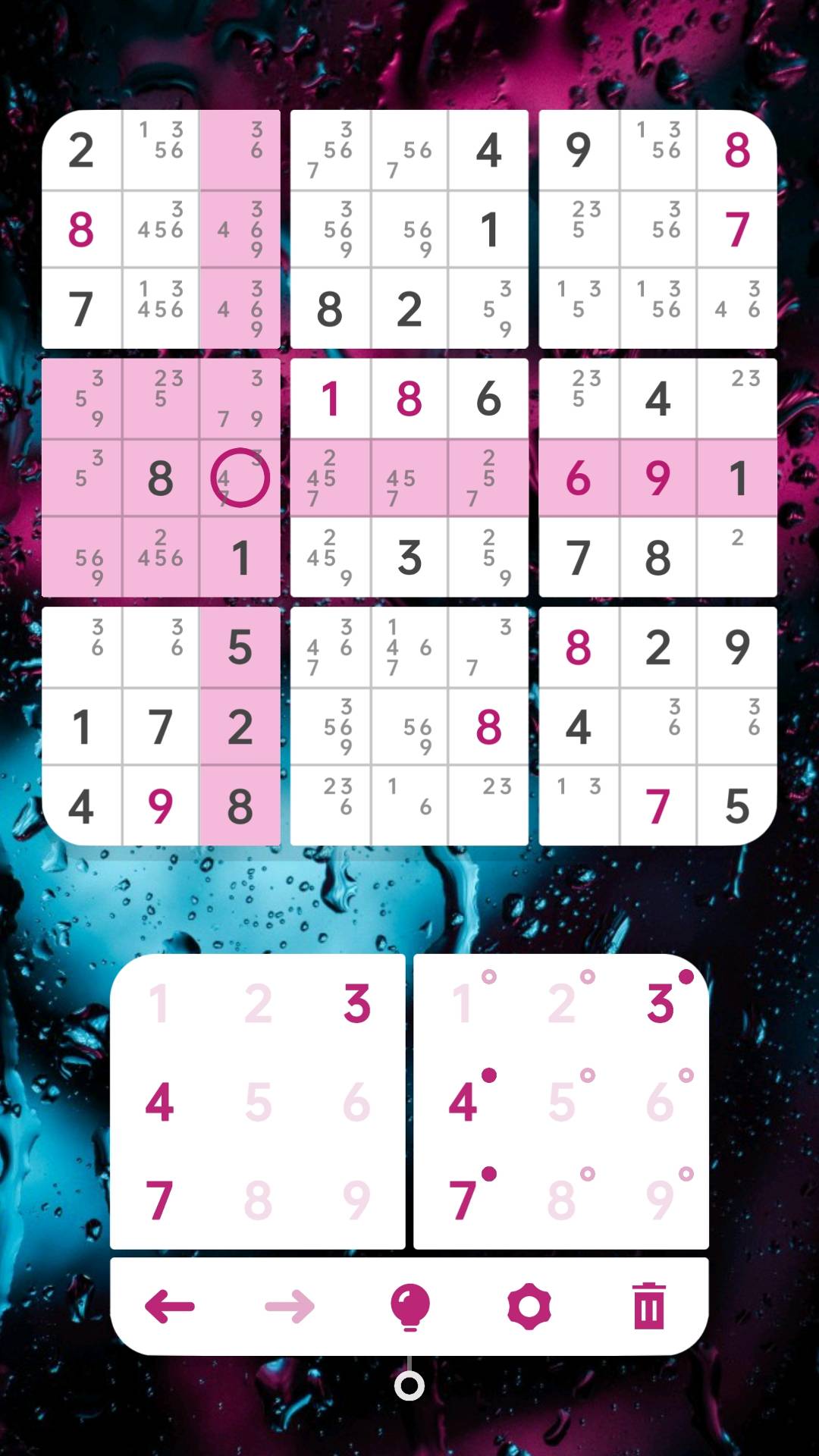Redo the move with the forward arrow
The height and width of the screenshot is (1456, 819).
tap(289, 1306)
